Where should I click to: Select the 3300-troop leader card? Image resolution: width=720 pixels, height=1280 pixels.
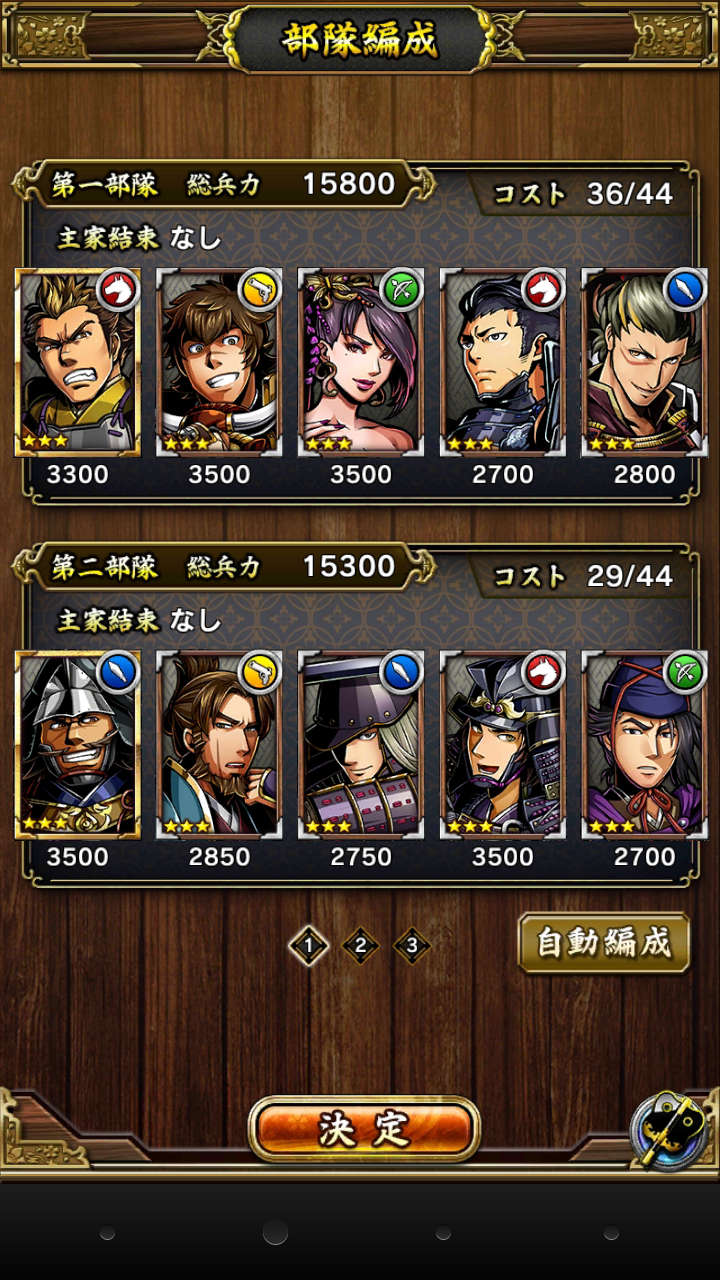coord(78,363)
